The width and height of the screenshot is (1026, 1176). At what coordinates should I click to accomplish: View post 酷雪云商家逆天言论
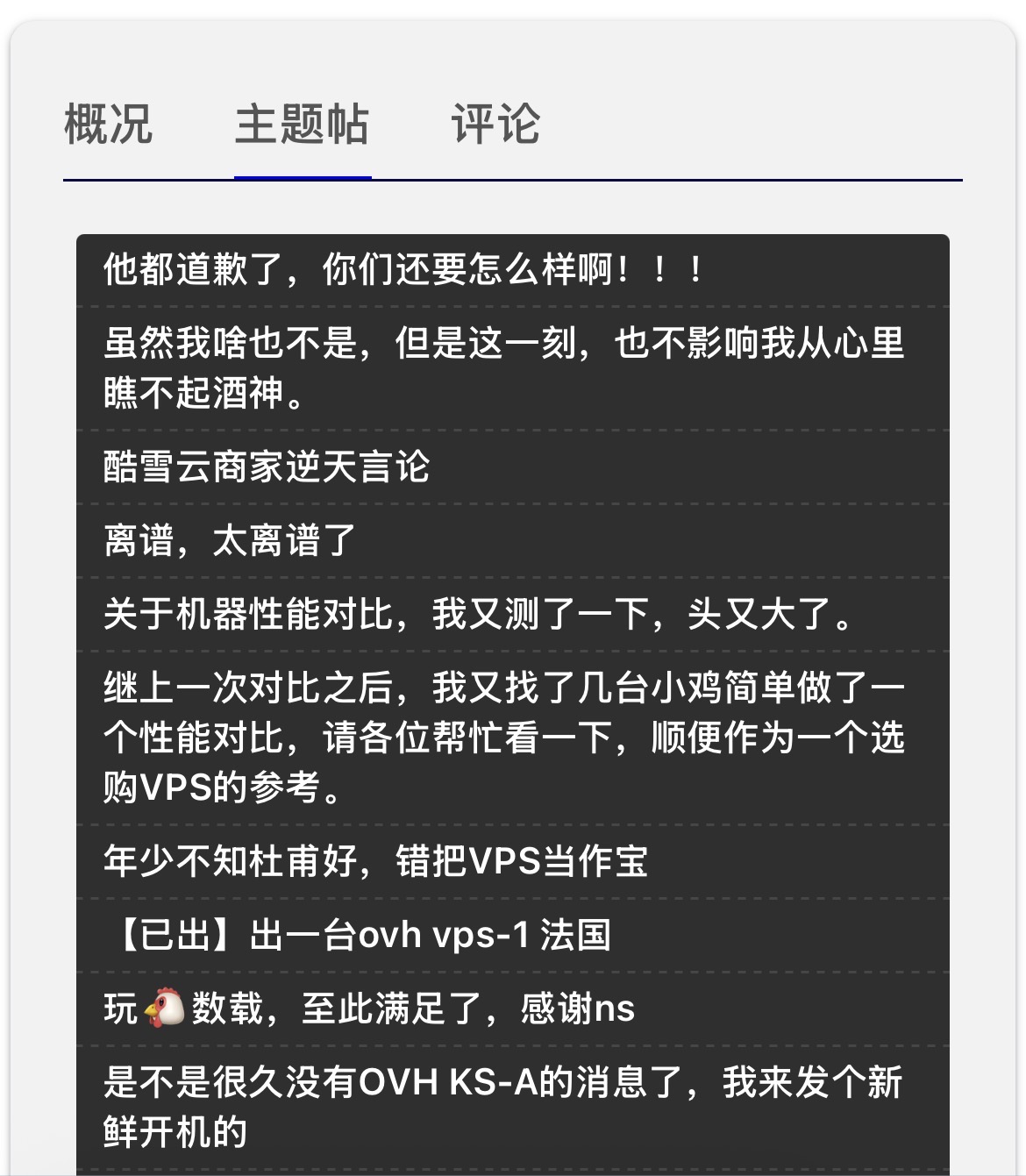click(x=267, y=467)
